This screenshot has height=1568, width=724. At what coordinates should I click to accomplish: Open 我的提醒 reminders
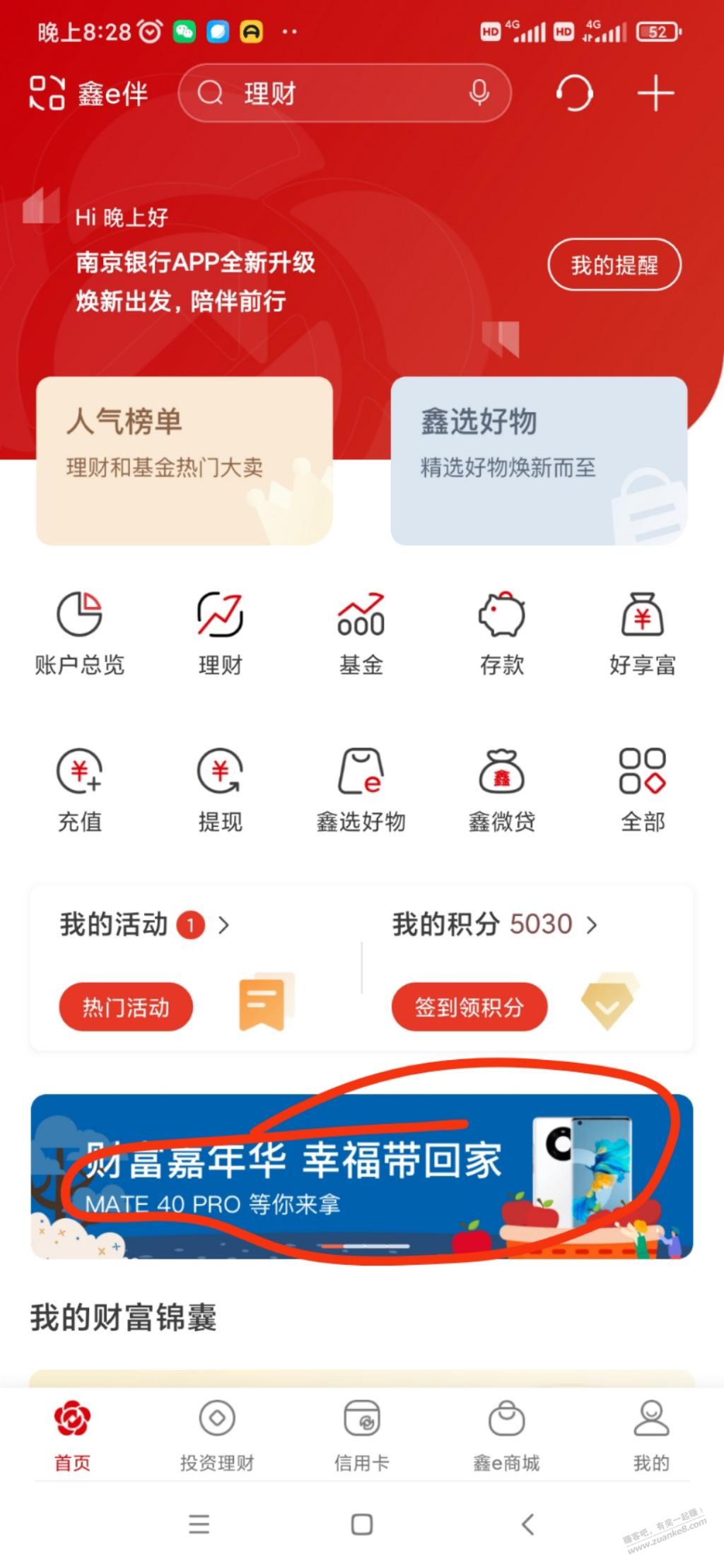coord(614,265)
